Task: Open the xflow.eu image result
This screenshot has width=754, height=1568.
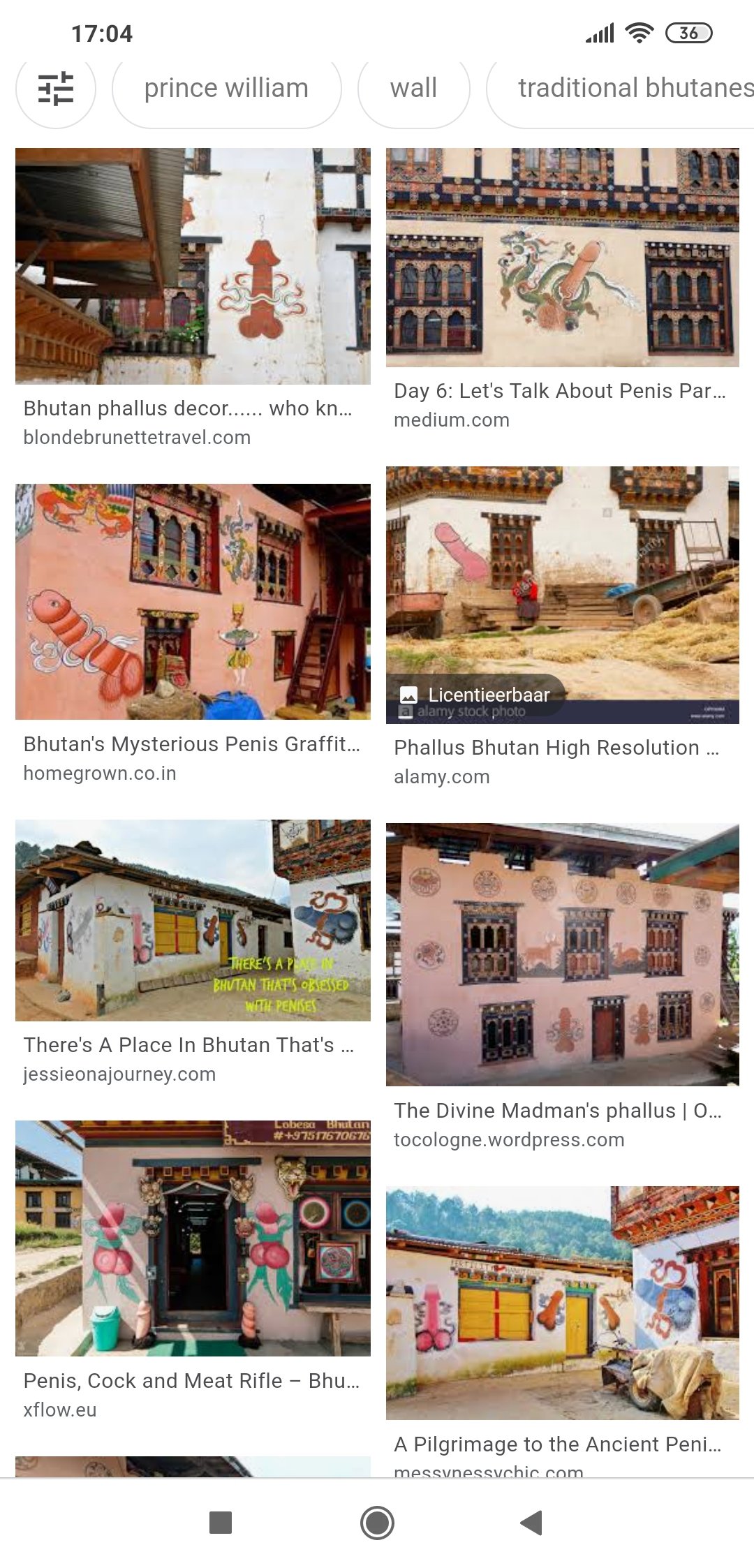Action: pos(193,1238)
